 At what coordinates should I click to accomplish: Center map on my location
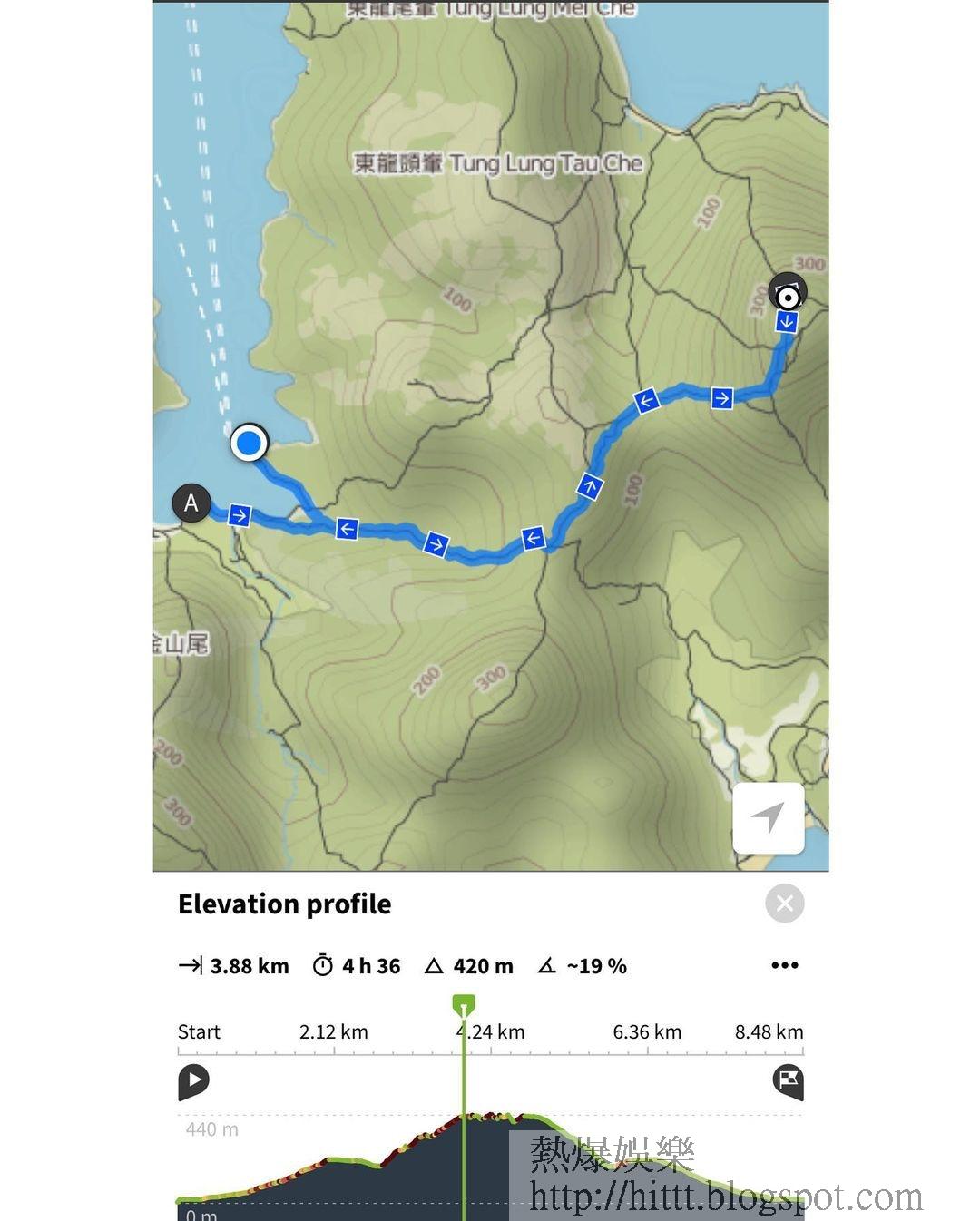(x=769, y=817)
